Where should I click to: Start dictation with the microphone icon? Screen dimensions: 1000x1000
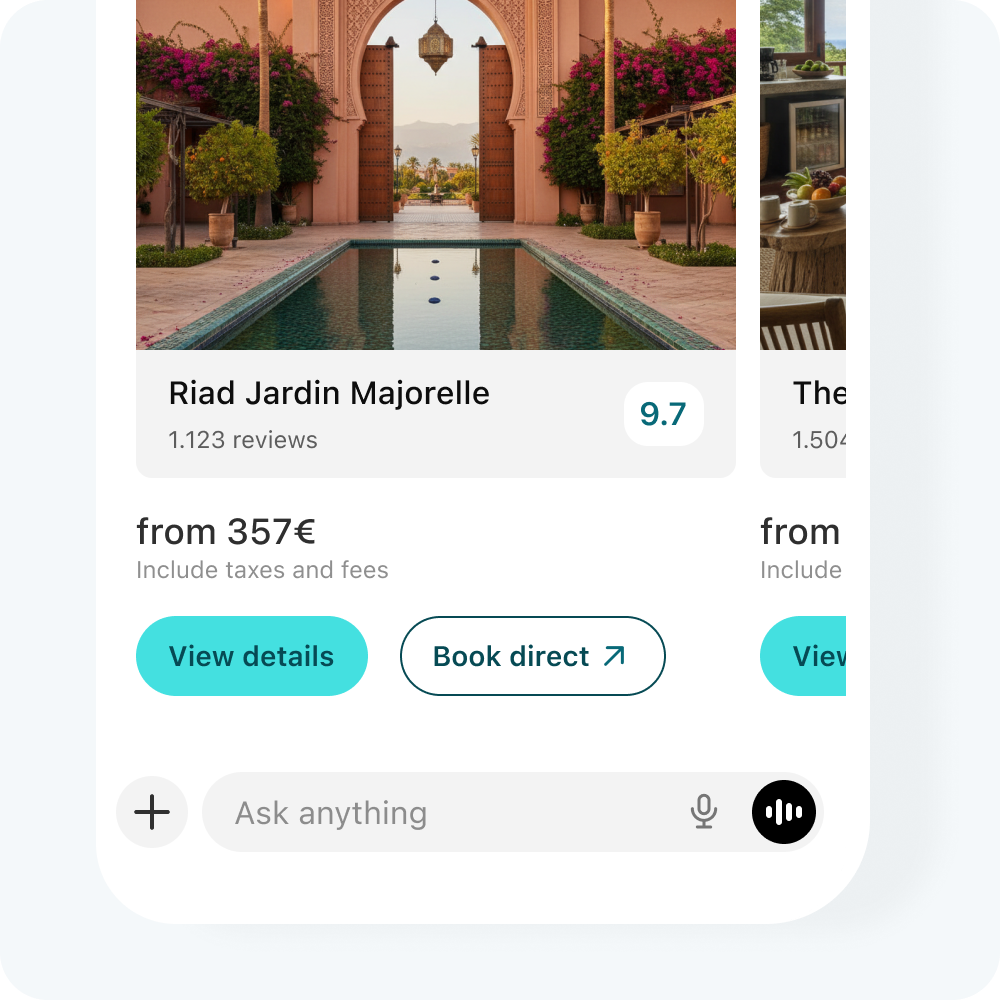point(704,812)
